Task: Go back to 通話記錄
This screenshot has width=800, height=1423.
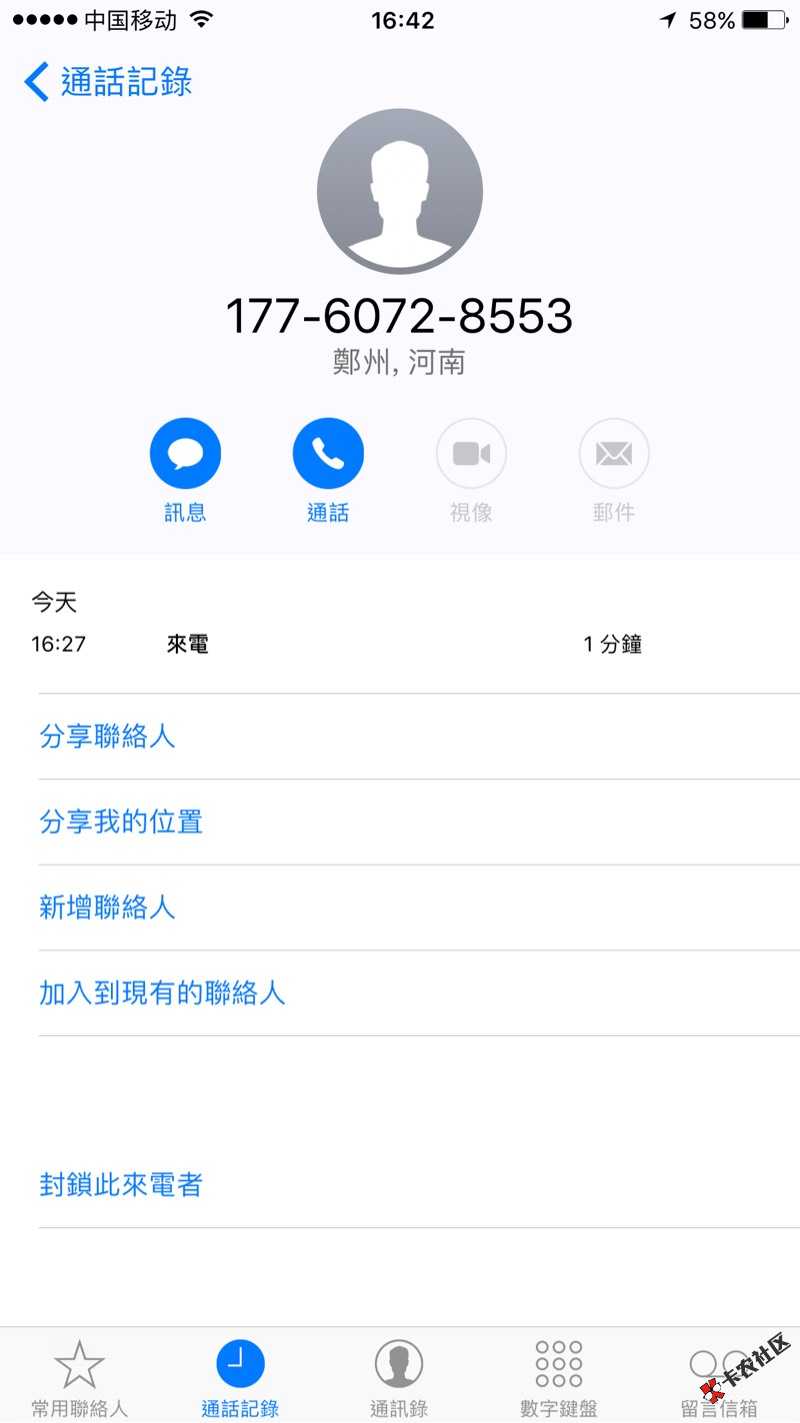Action: coord(107,82)
